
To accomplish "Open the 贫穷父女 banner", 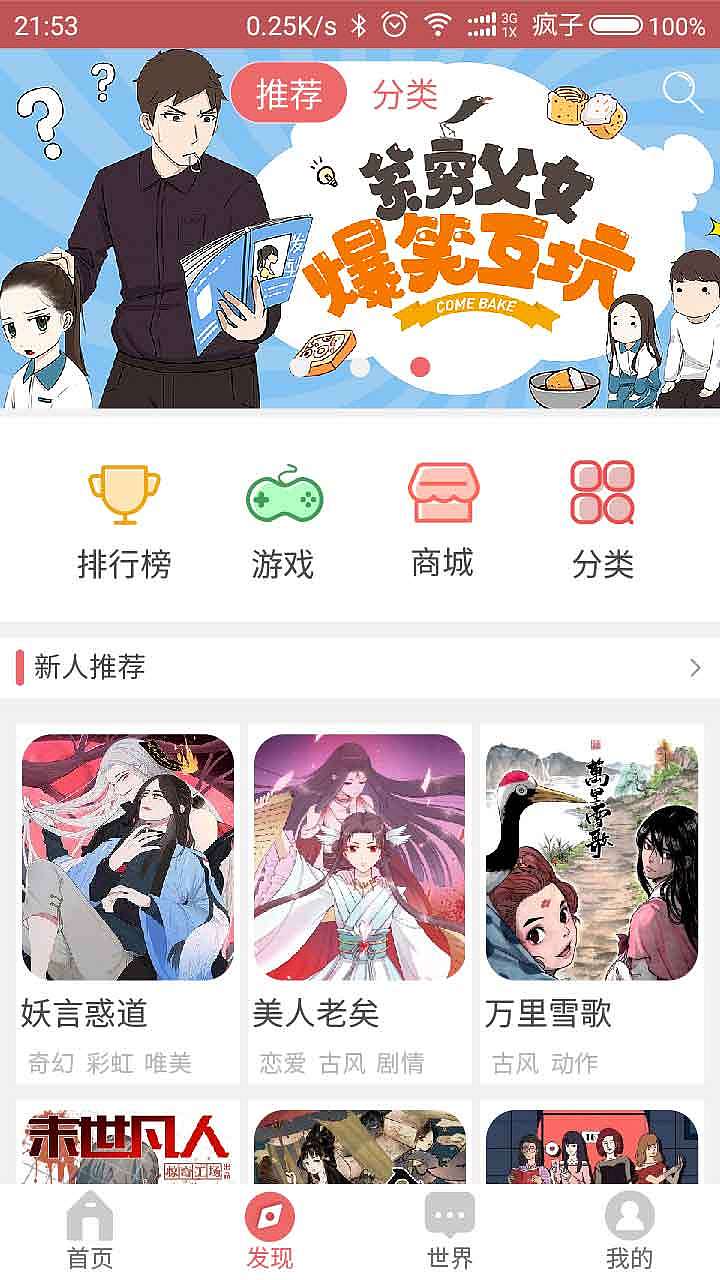I will tap(360, 230).
